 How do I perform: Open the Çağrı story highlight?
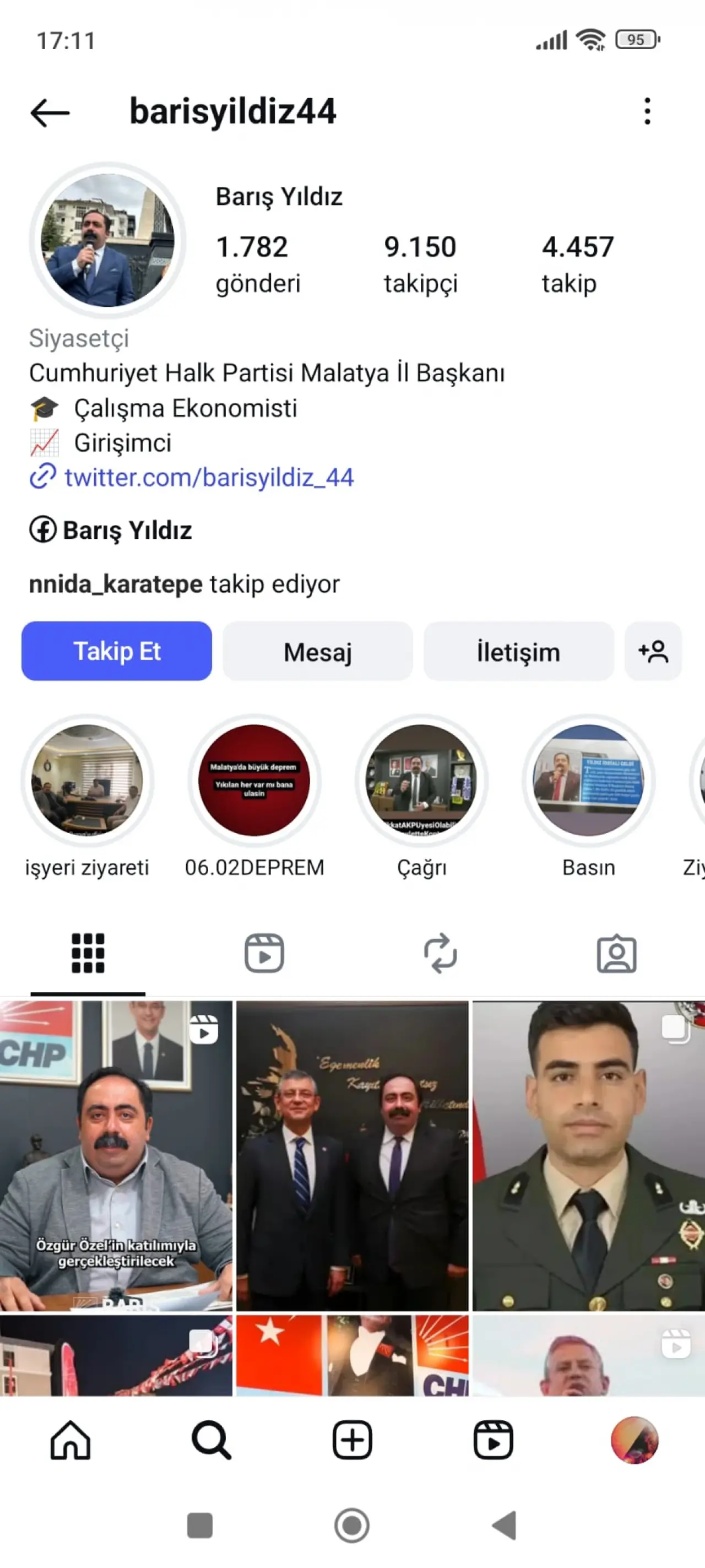(x=421, y=780)
